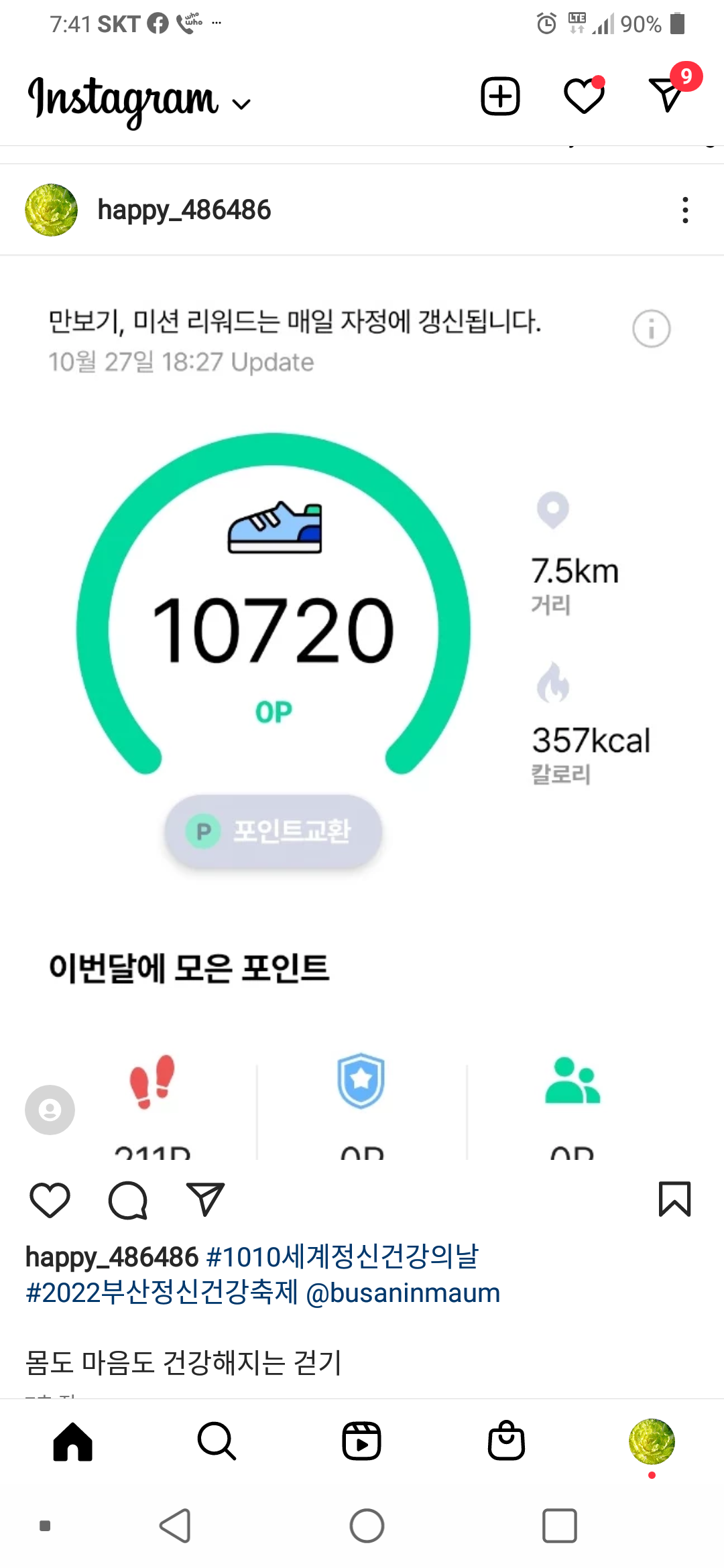724x1568 pixels.
Task: Open direct messages inbox
Action: pyautogui.click(x=668, y=95)
